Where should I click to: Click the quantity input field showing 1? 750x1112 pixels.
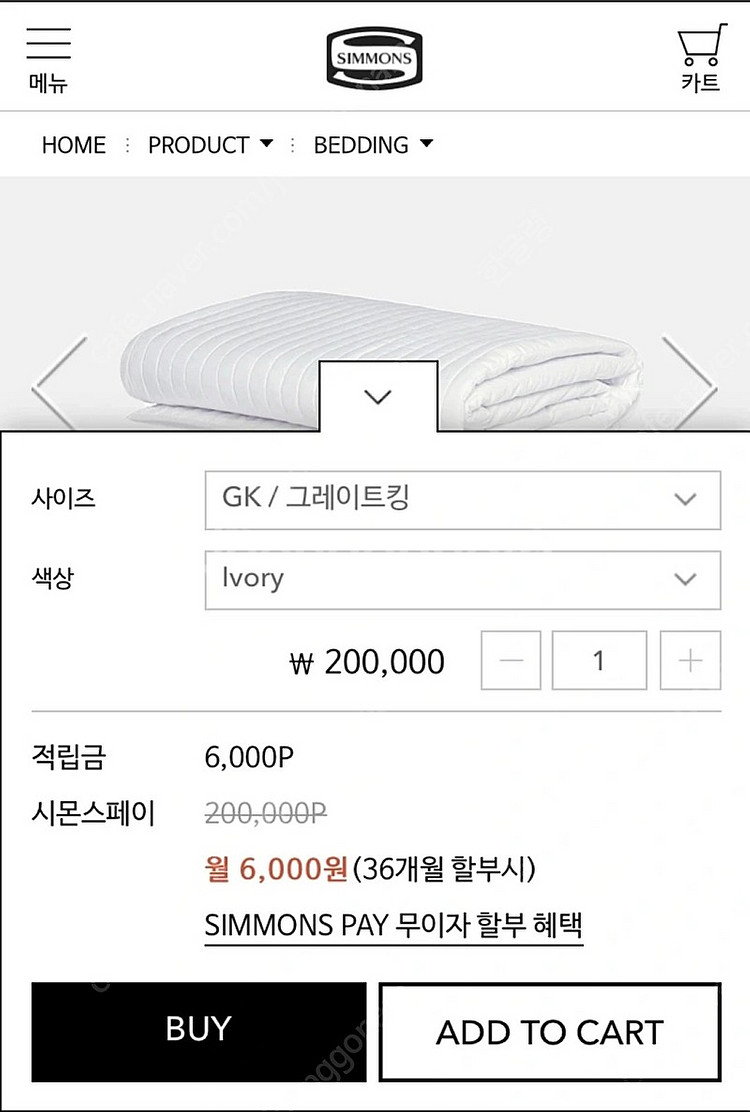pyautogui.click(x=599, y=661)
